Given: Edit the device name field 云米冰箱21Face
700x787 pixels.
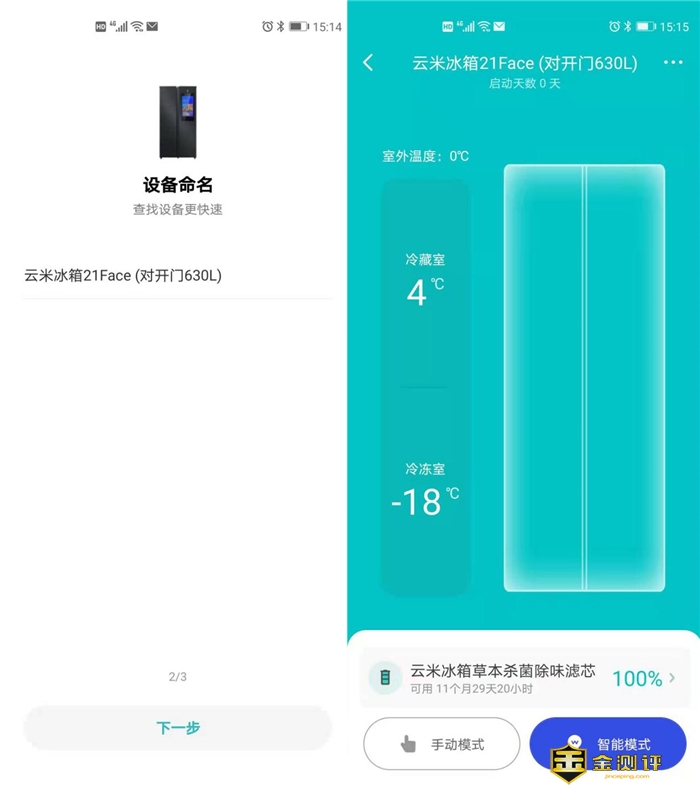Looking at the screenshot, I should point(123,275).
